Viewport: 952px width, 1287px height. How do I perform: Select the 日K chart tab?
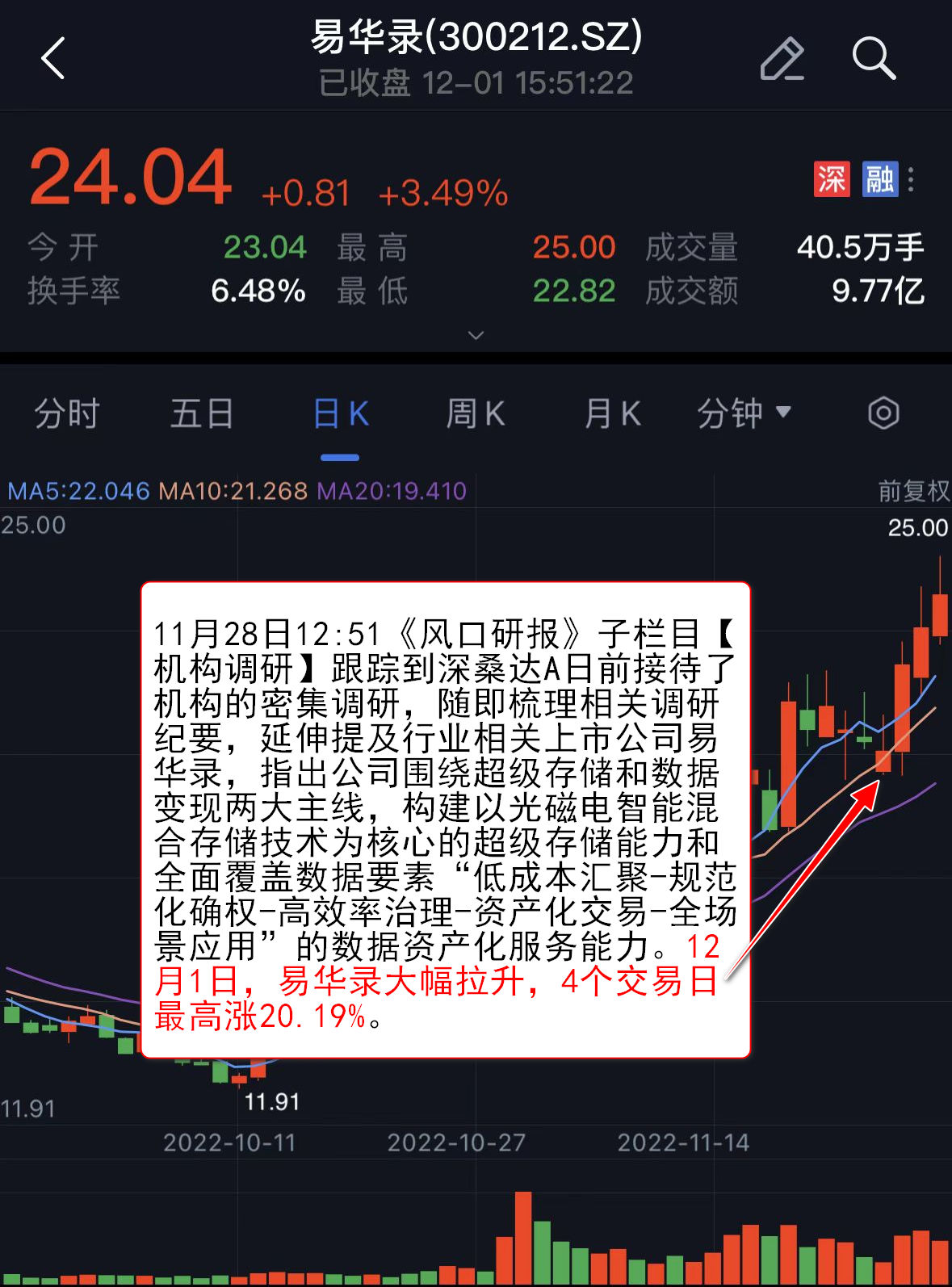340,414
